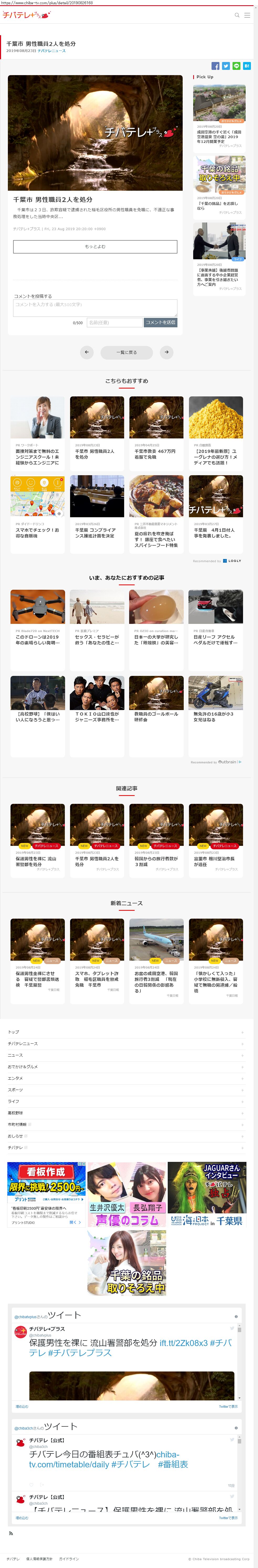Go to previous article arrow
The width and height of the screenshot is (258, 1568).
tap(87, 352)
